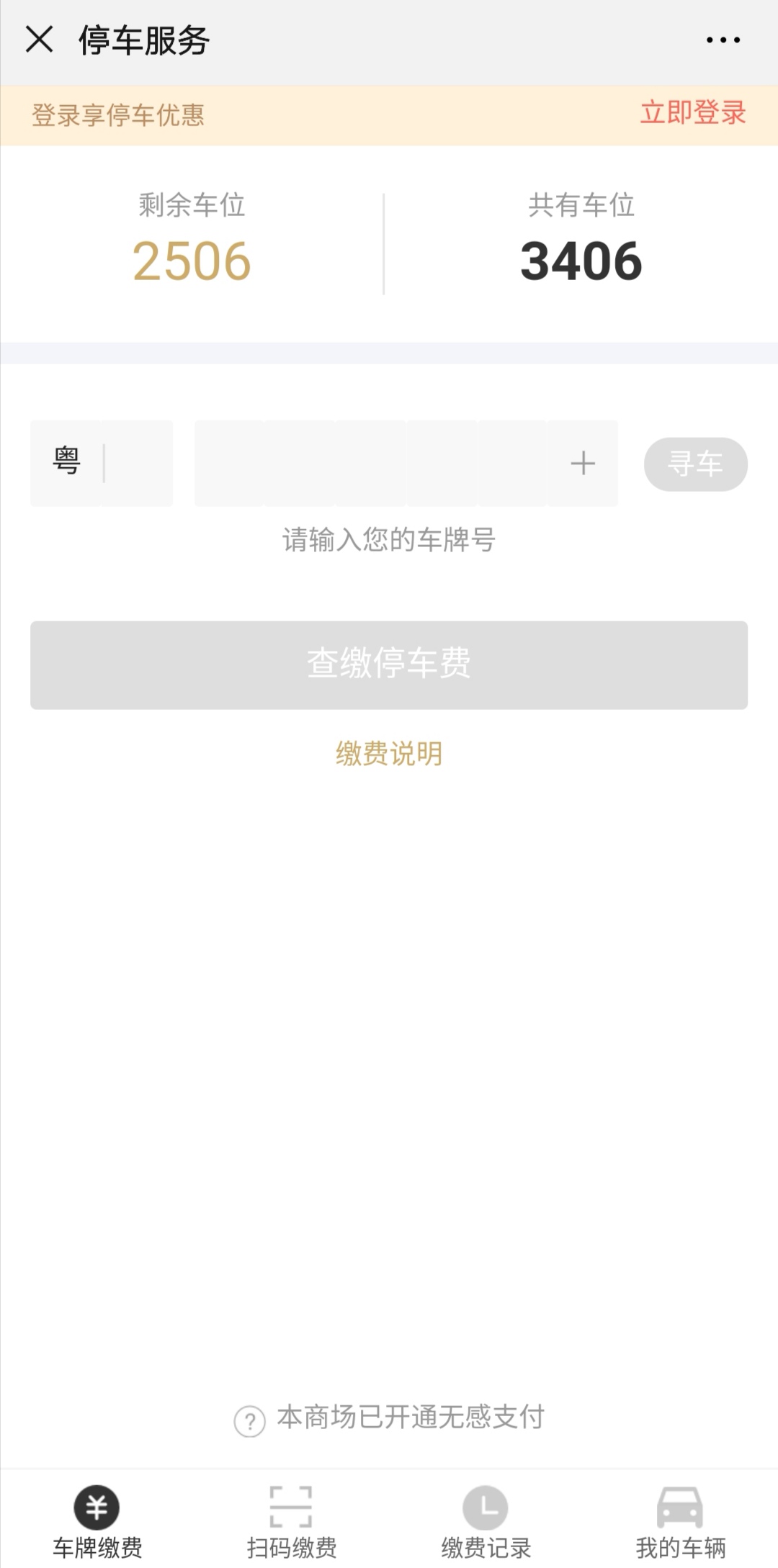The width and height of the screenshot is (778, 1568).
Task: Select the 粤 province prefix box
Action: pos(66,463)
